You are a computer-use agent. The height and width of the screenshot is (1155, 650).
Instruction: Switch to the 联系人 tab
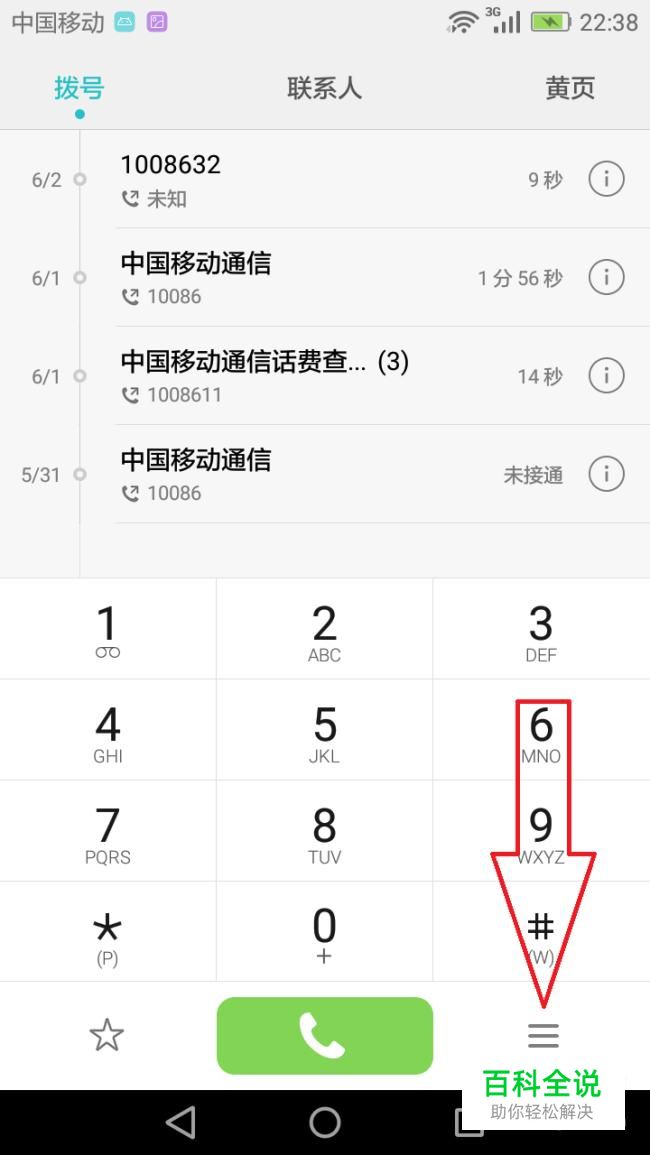pyautogui.click(x=324, y=88)
